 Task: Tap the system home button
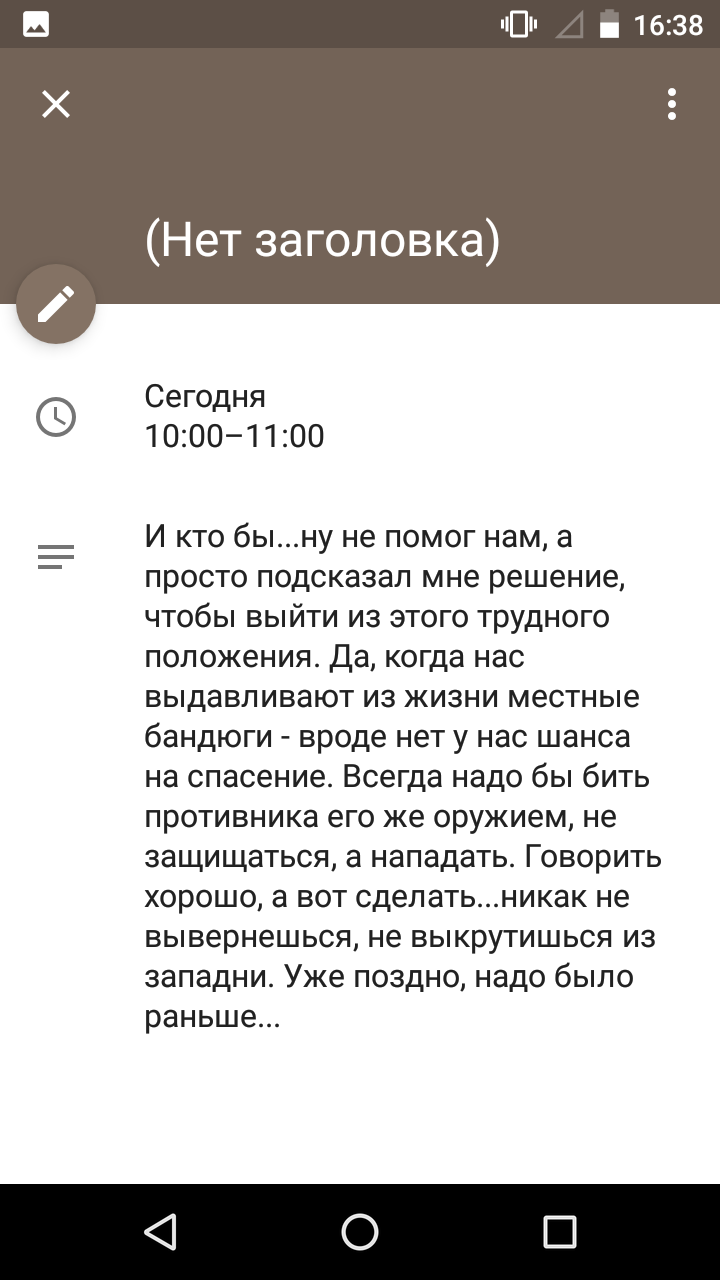click(x=360, y=1232)
